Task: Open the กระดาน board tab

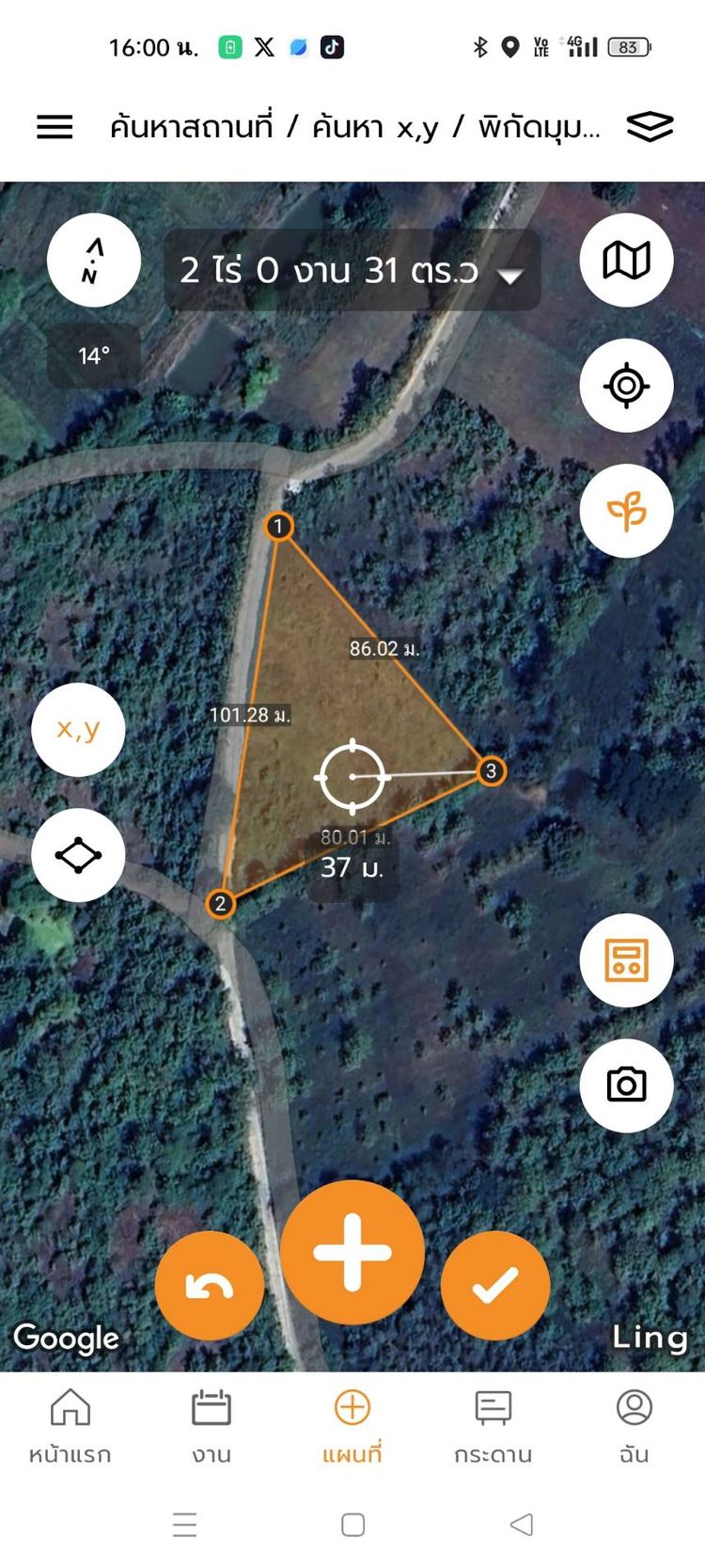Action: point(493,1426)
